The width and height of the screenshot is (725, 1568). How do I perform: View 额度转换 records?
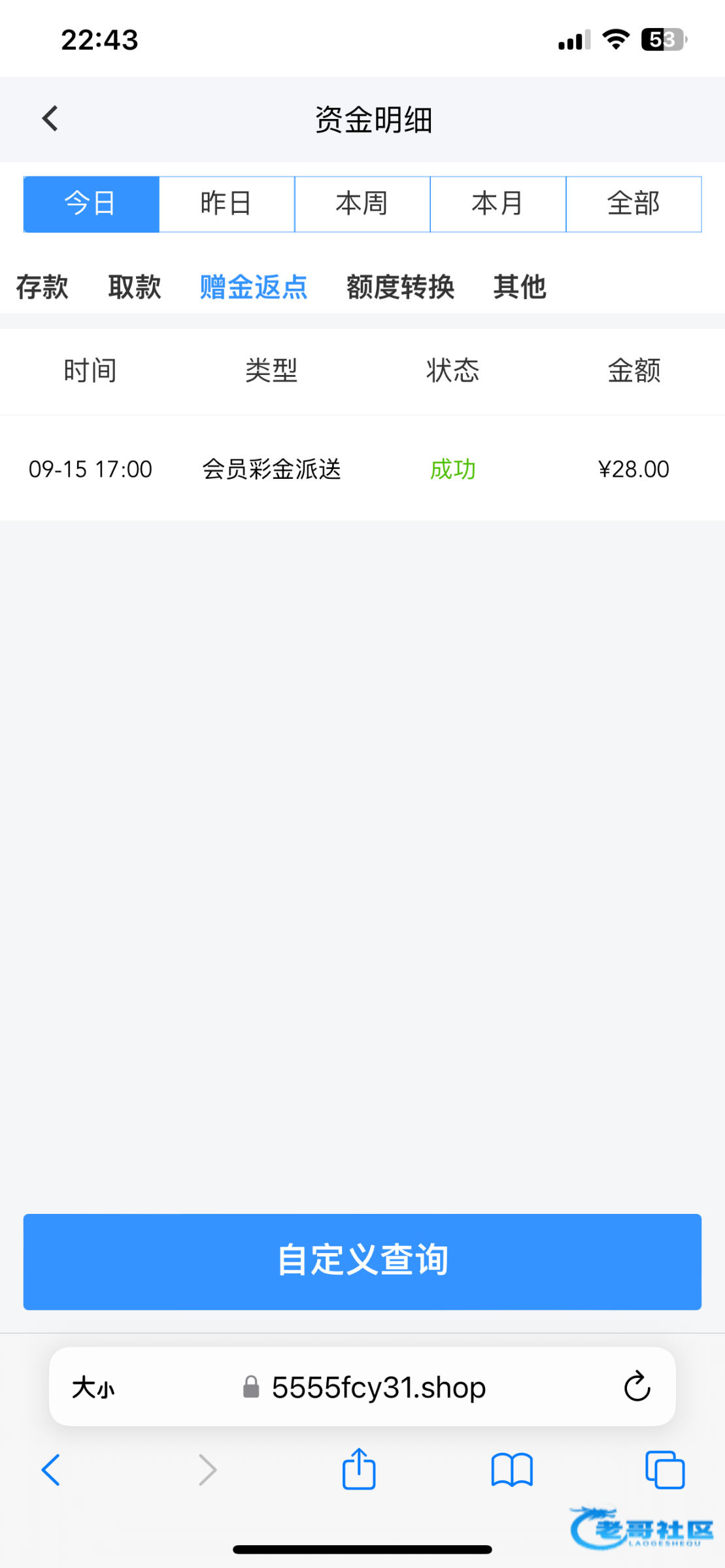(x=400, y=287)
